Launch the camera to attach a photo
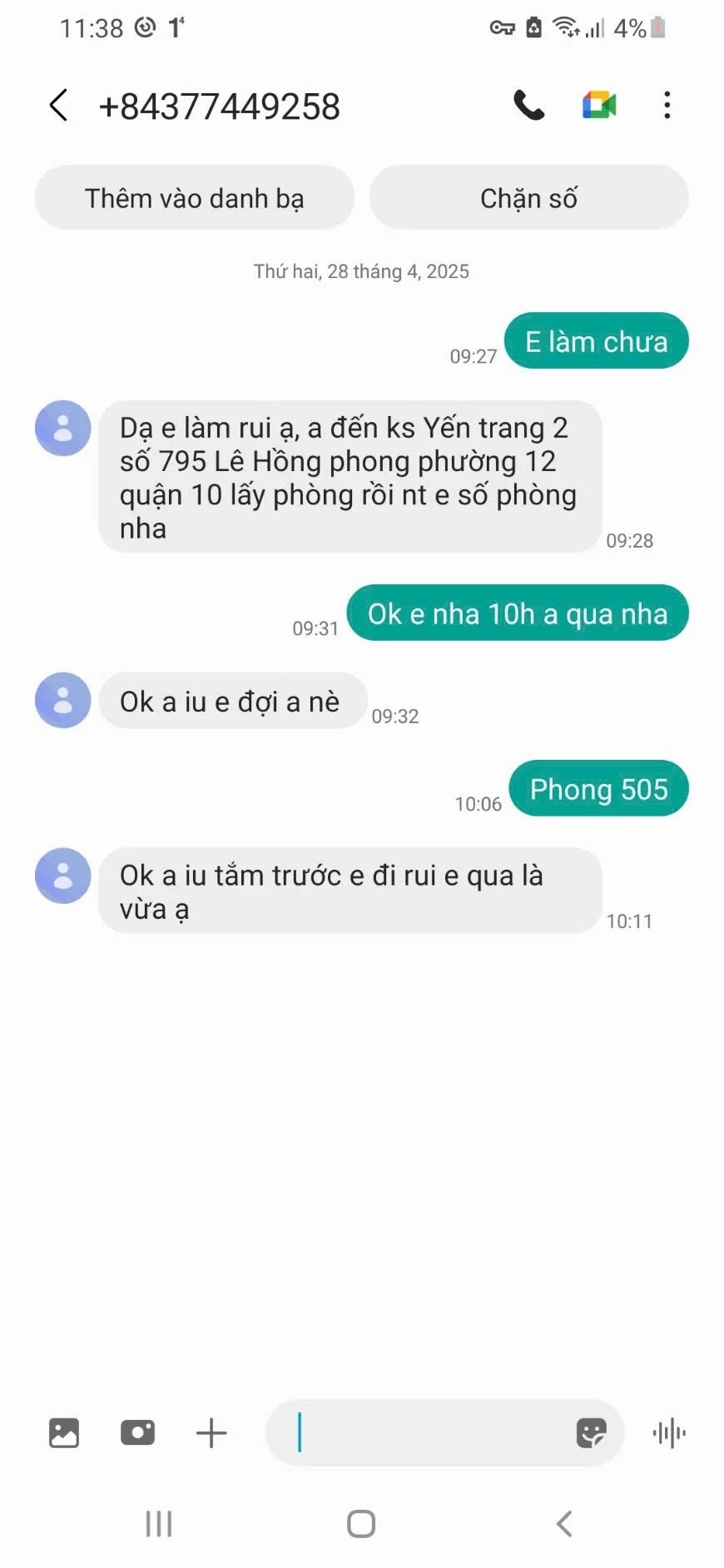The width and height of the screenshot is (724, 1568). click(137, 1433)
